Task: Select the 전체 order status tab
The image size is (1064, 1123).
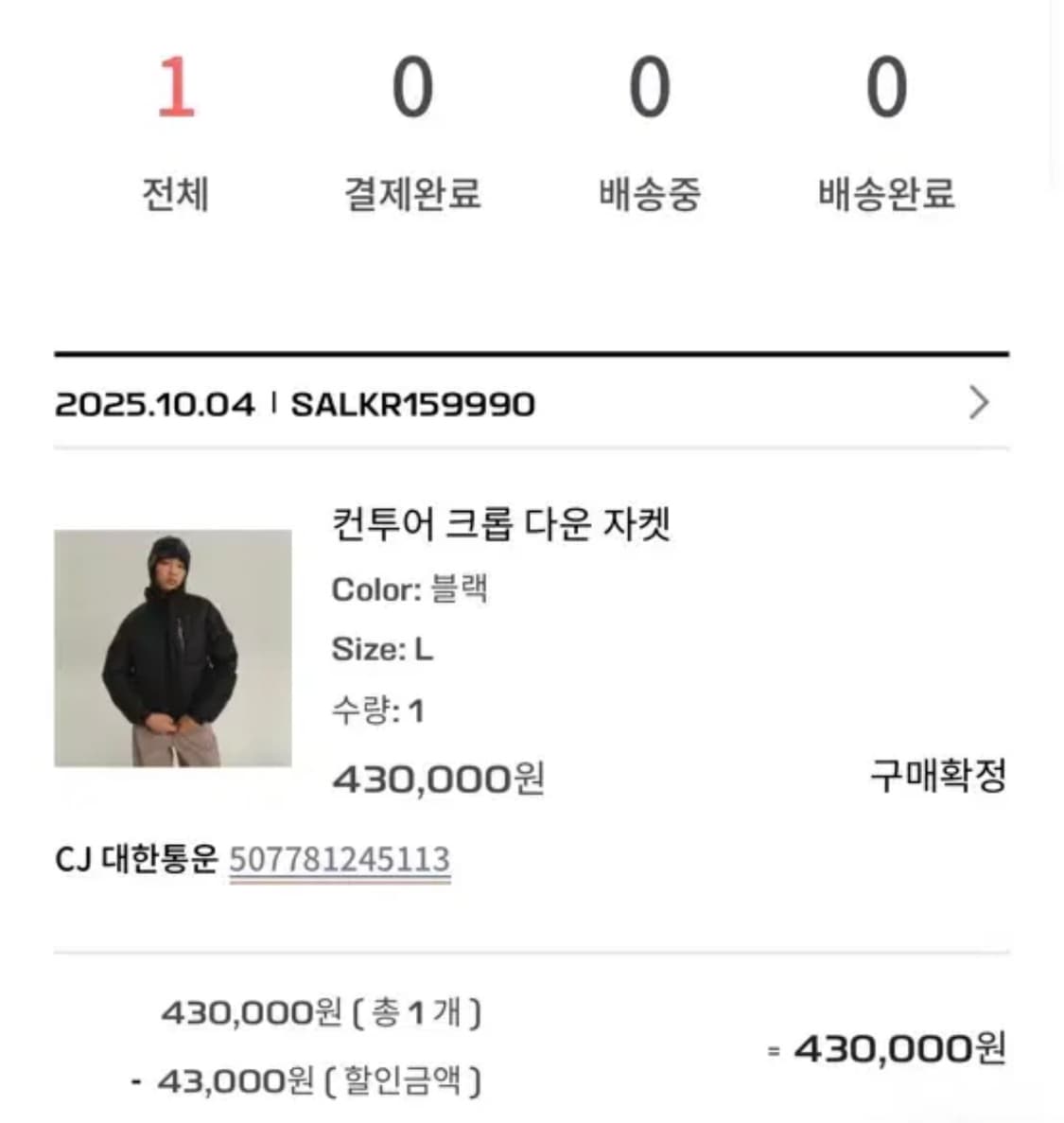Action: tap(176, 192)
